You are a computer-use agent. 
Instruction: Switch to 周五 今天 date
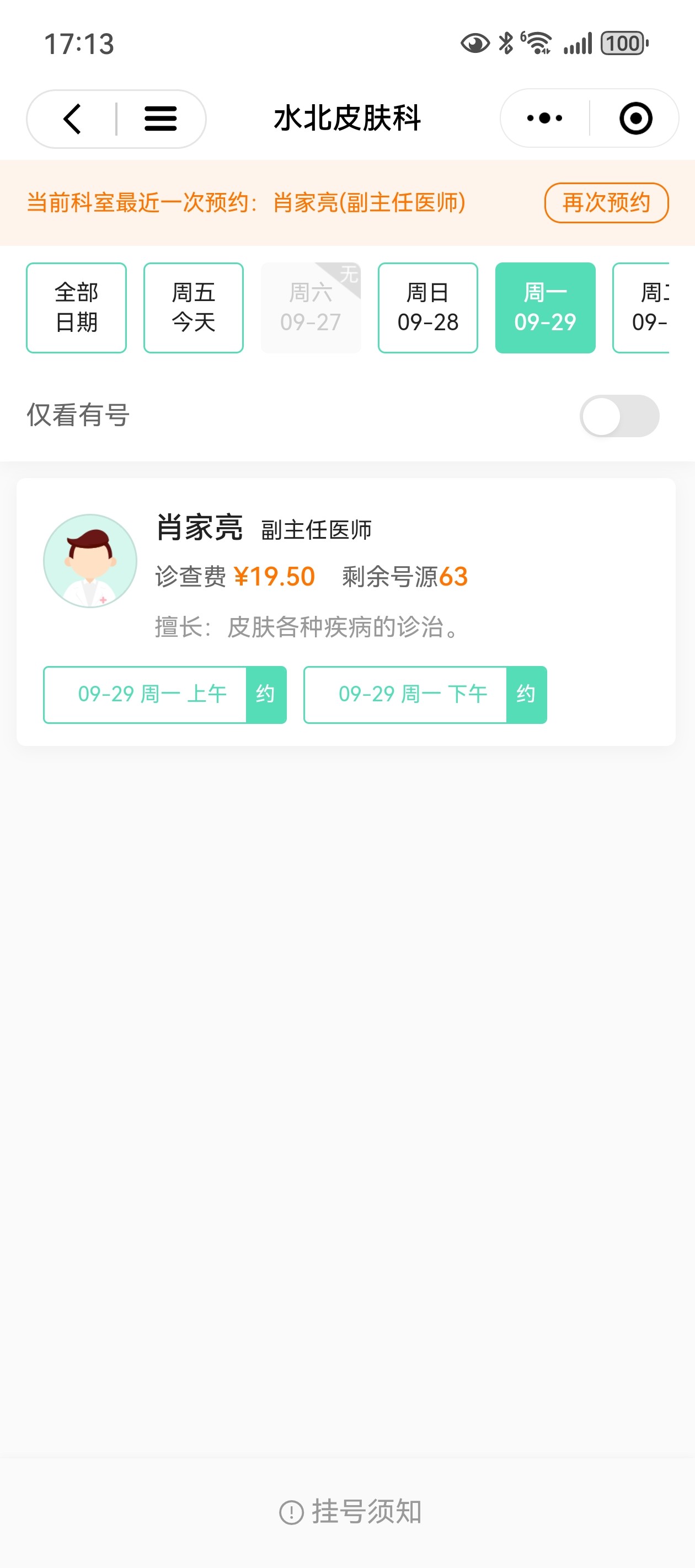click(193, 308)
